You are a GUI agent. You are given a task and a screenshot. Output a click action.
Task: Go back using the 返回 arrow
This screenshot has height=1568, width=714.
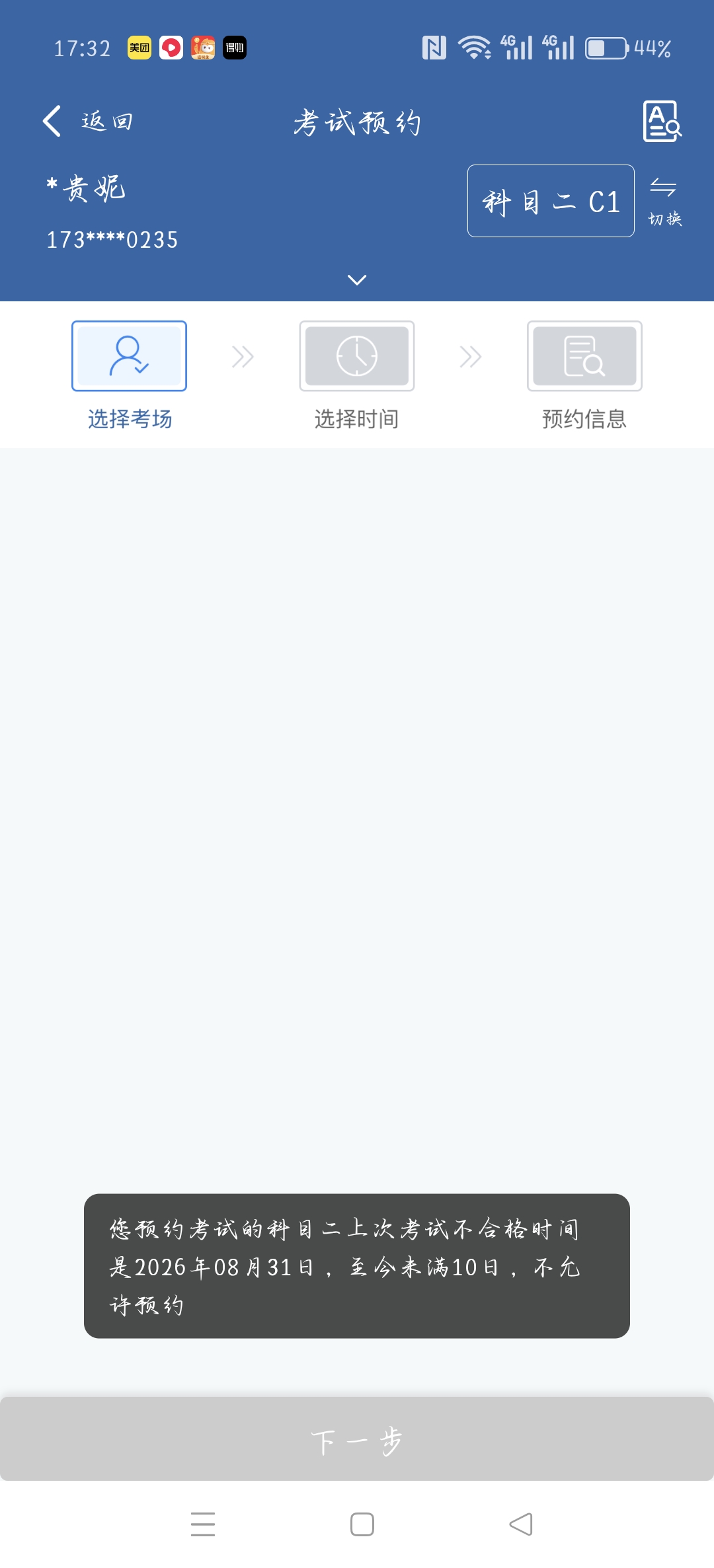point(87,122)
